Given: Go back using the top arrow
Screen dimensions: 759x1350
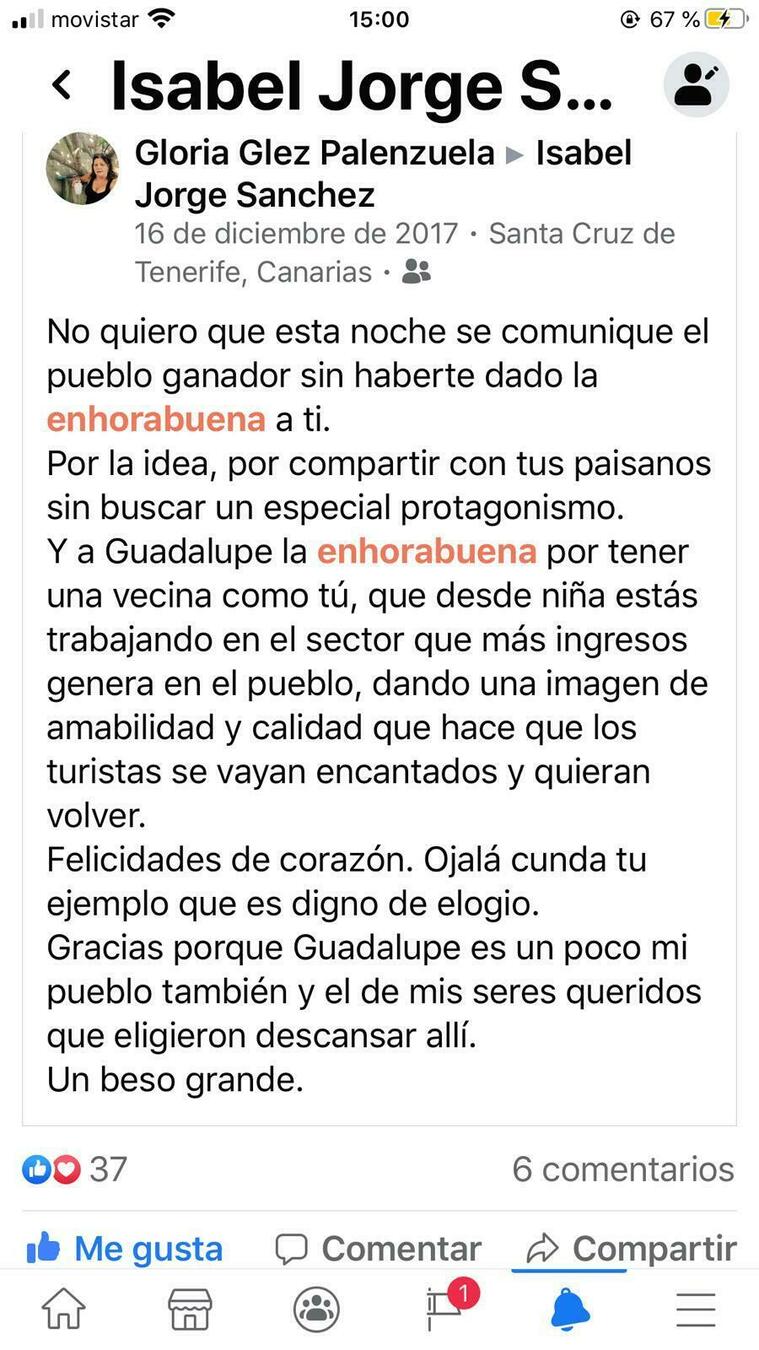Looking at the screenshot, I should click(x=62, y=85).
